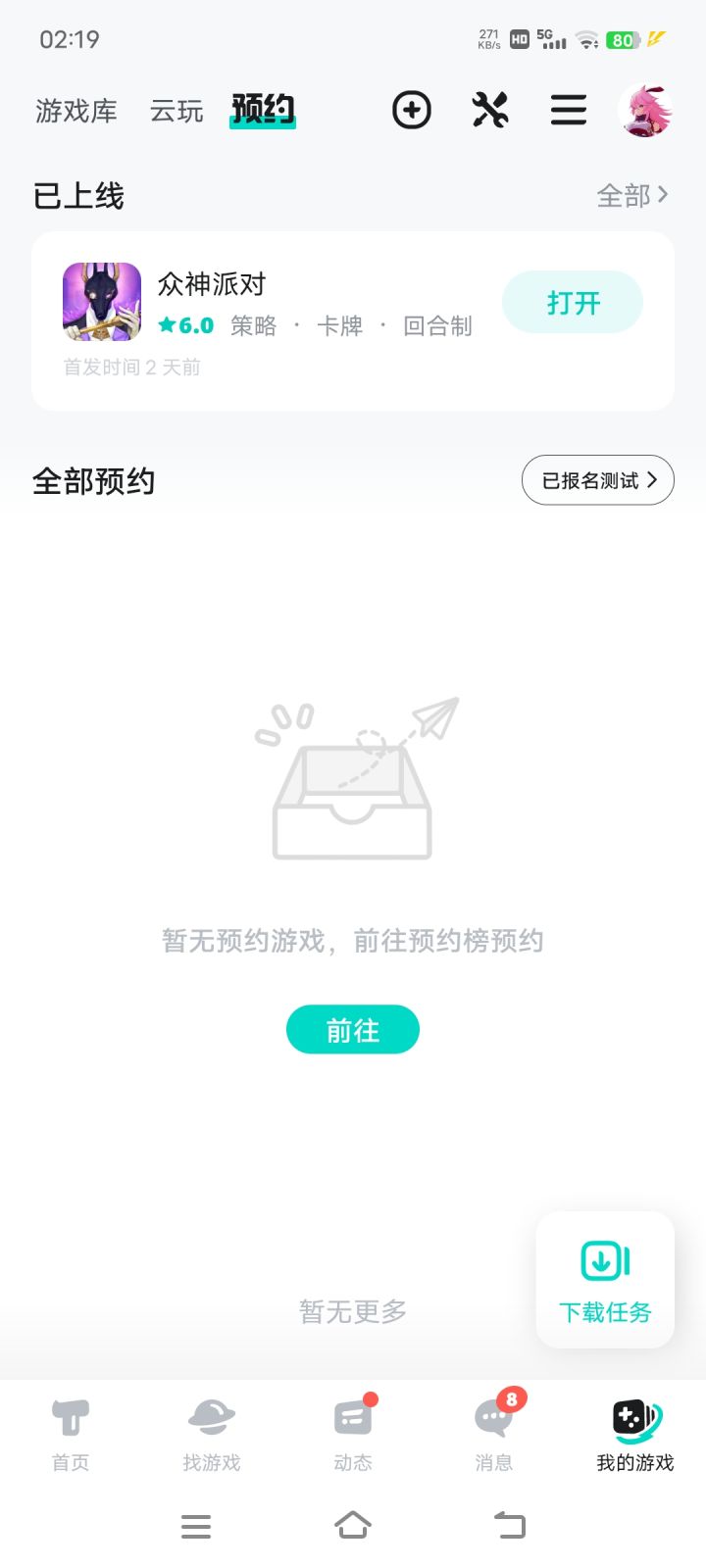
Task: Click the tools wrench icon in the toolbar
Action: coord(490,110)
